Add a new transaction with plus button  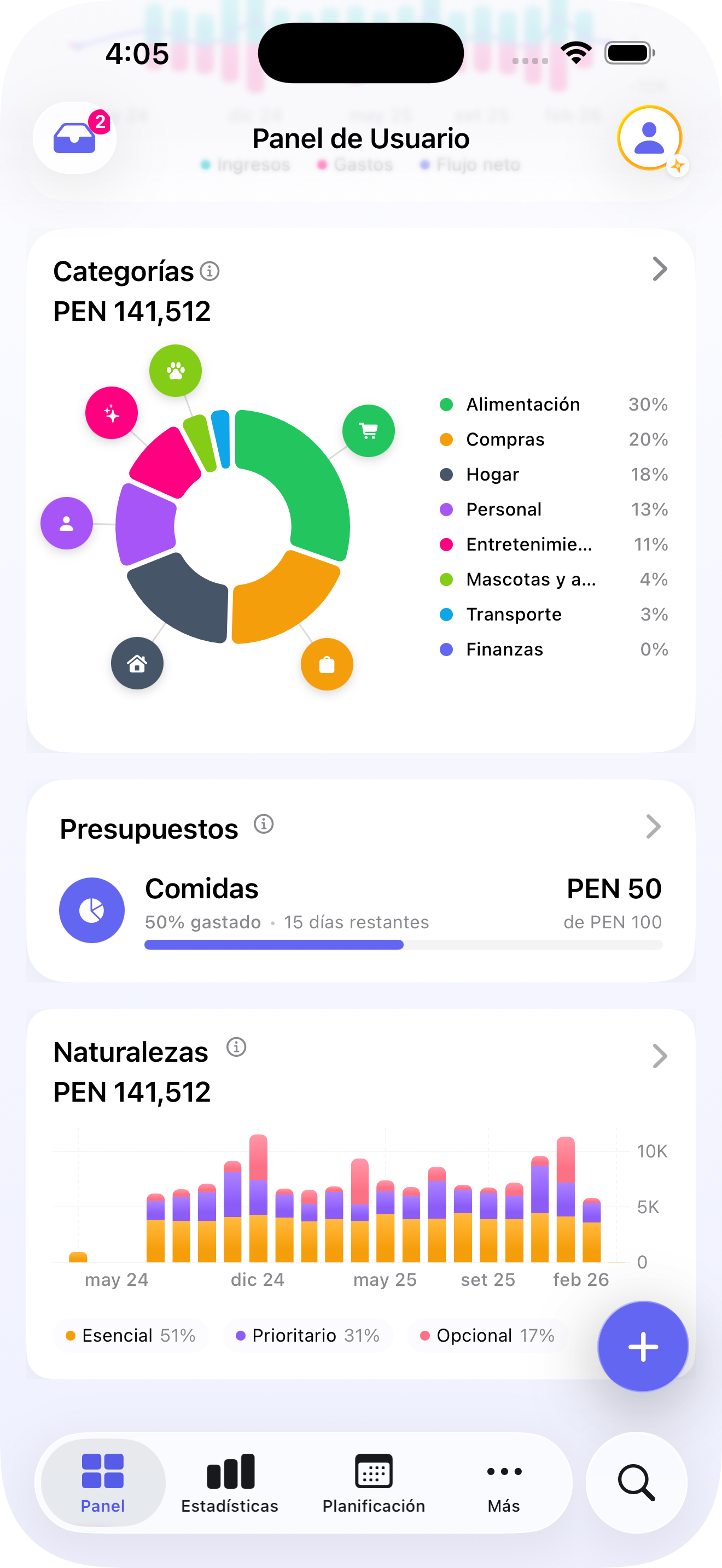[x=643, y=1347]
